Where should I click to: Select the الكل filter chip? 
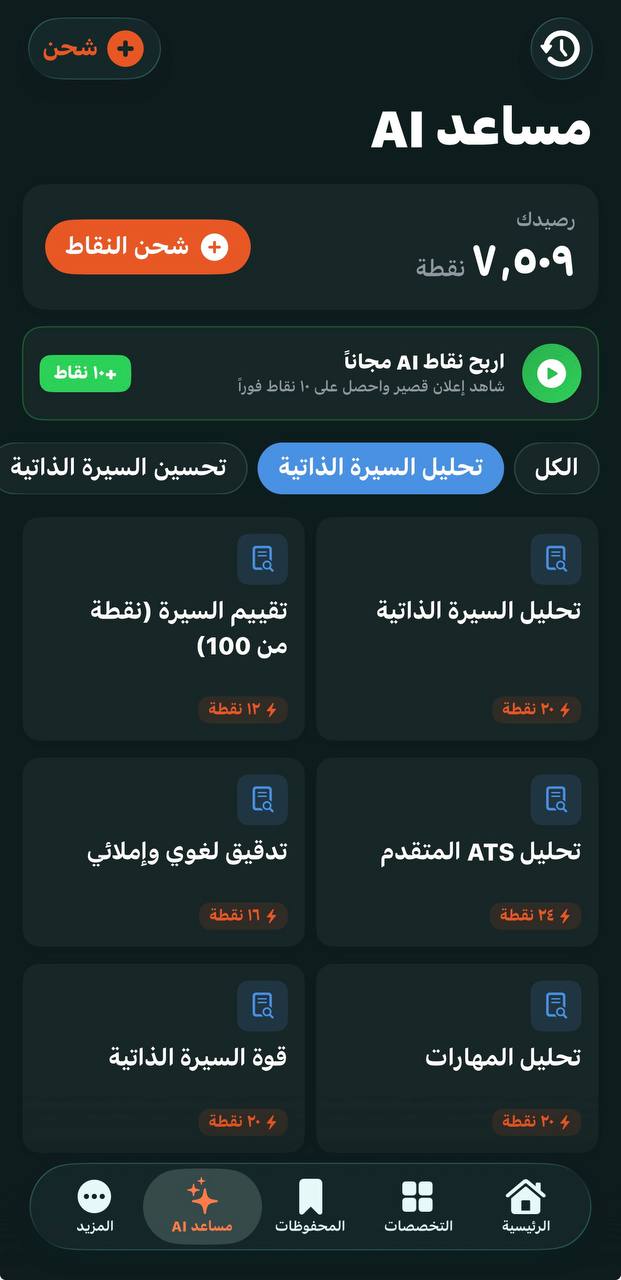click(557, 468)
